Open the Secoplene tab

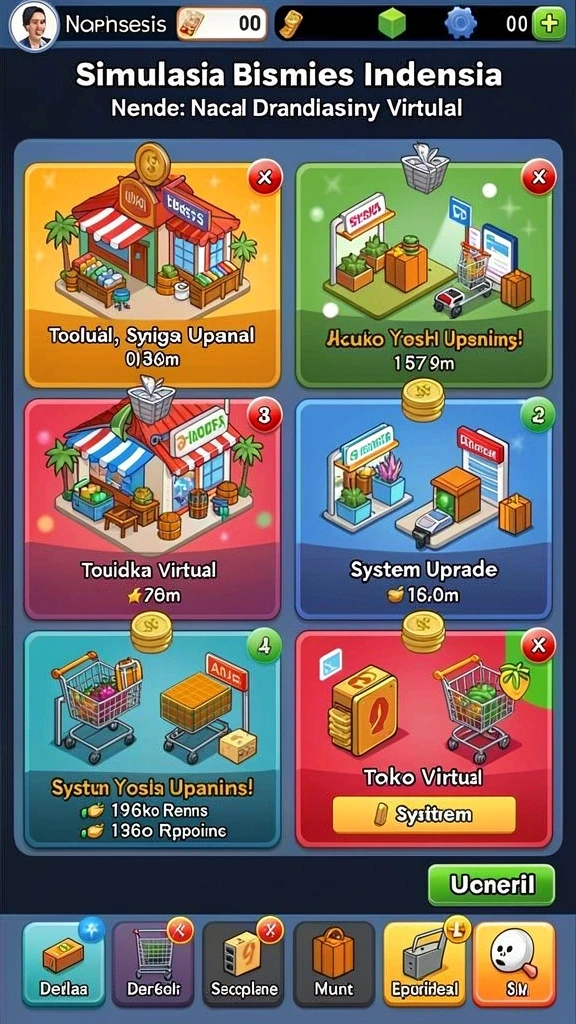point(243,964)
